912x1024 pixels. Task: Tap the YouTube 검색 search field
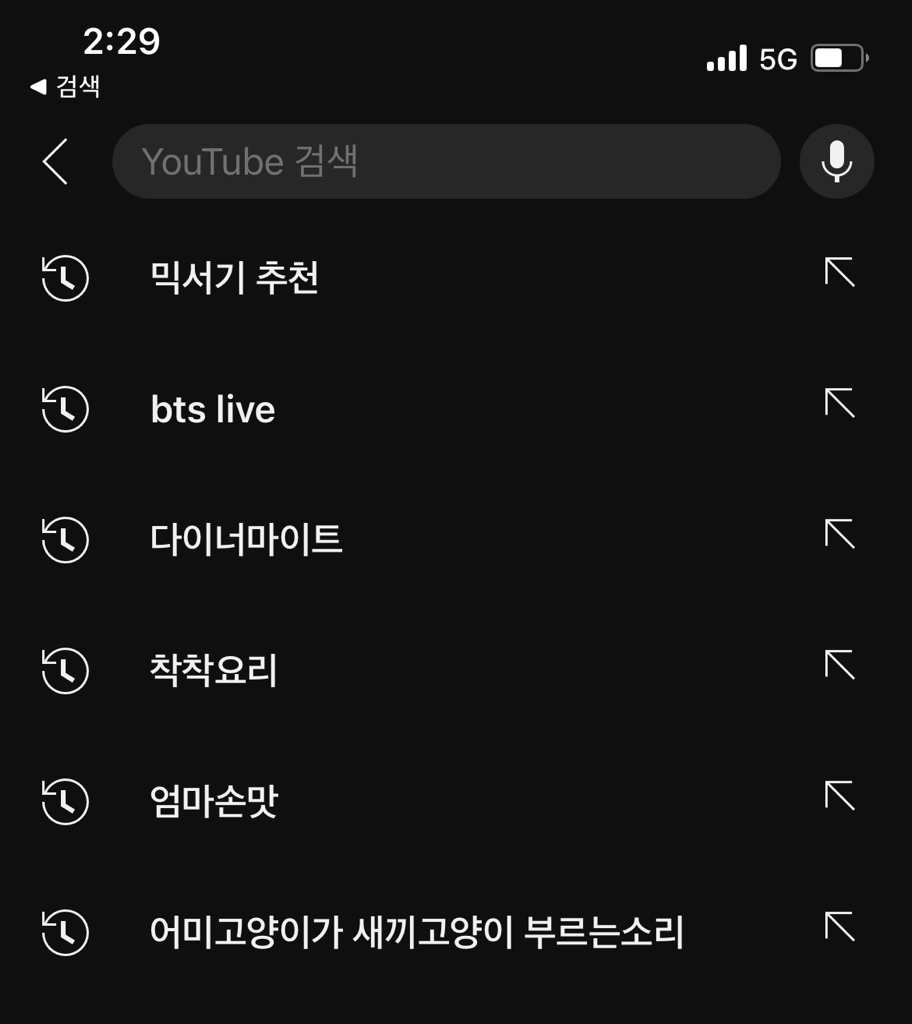[445, 162]
